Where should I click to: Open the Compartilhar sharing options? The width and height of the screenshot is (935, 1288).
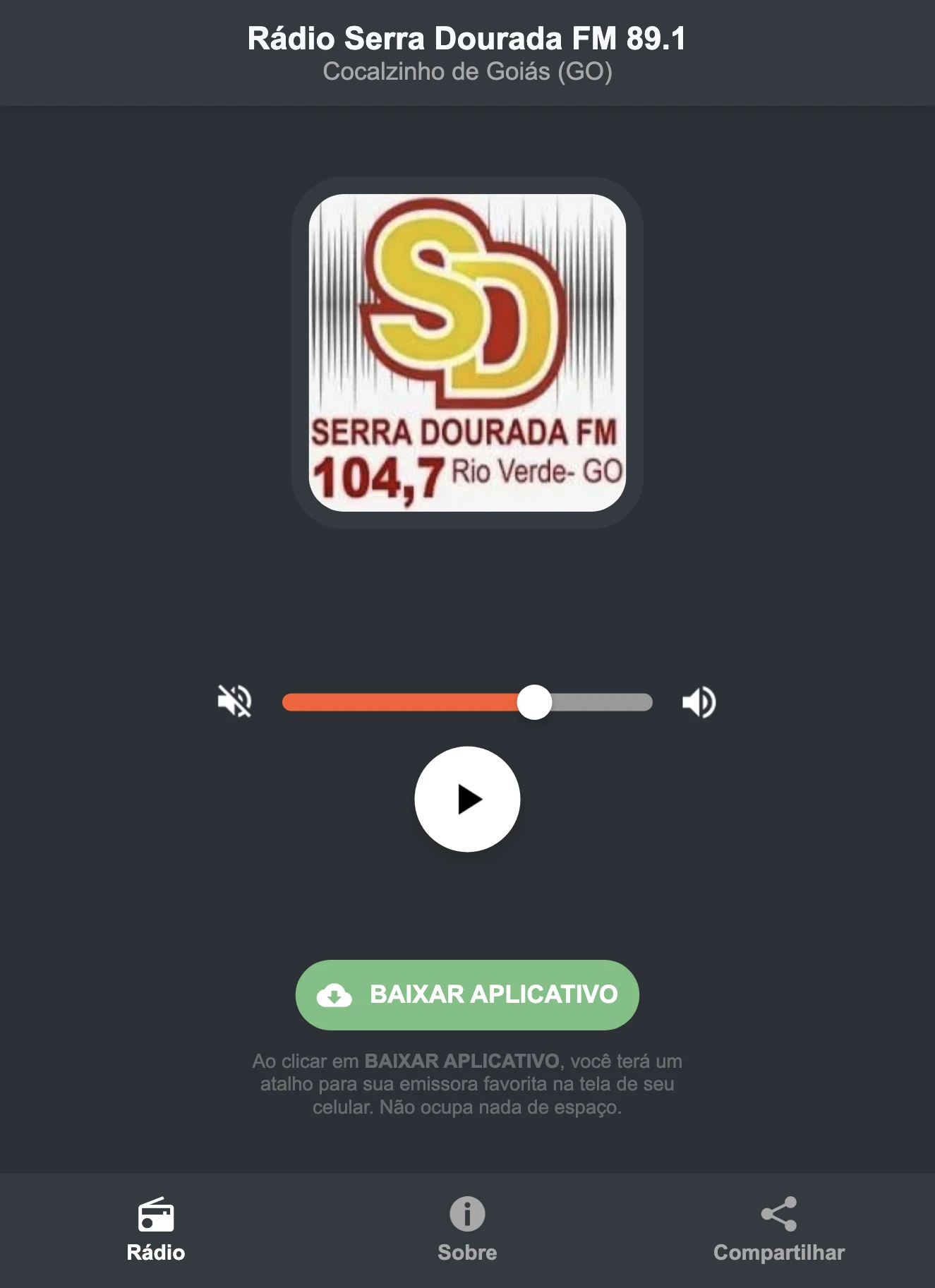[x=779, y=1253]
